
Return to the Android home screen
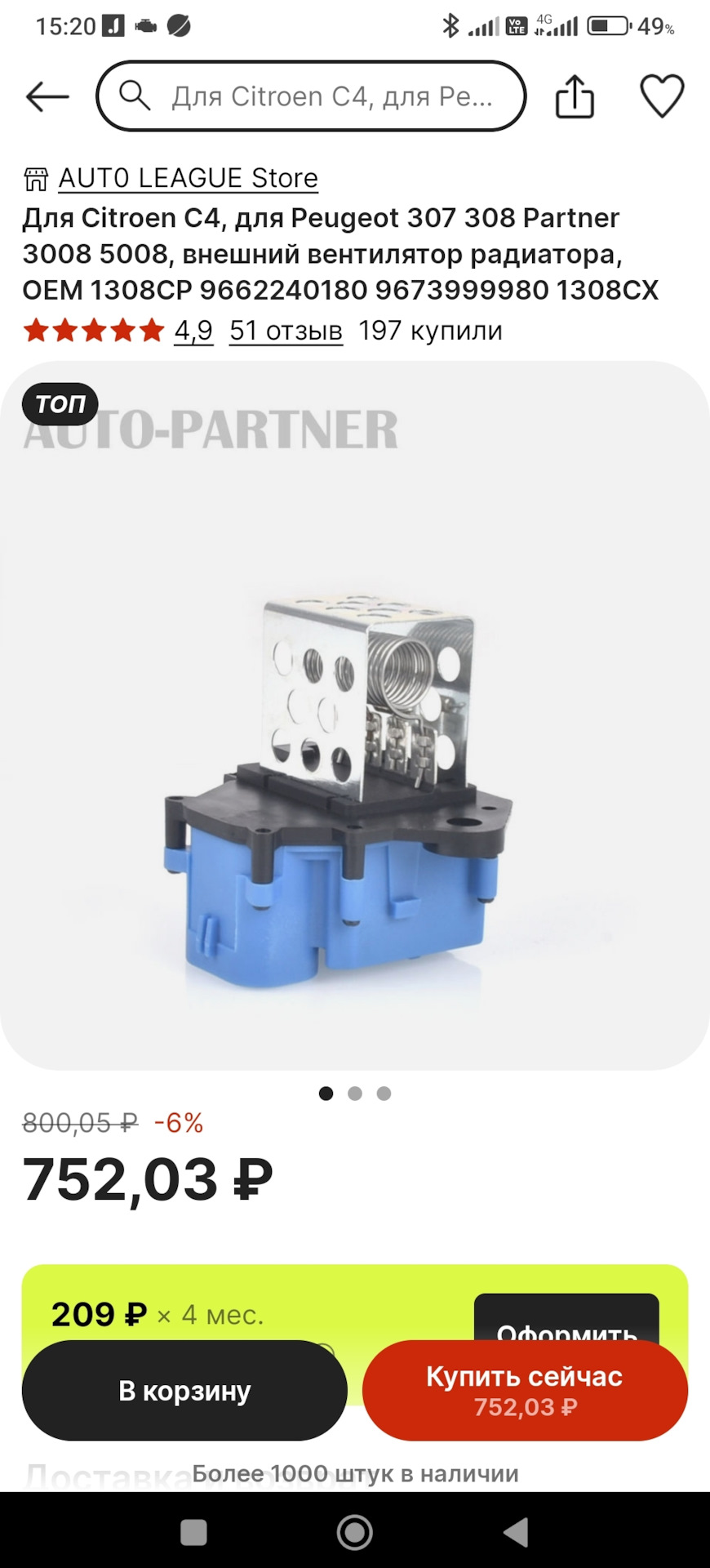point(354,1532)
